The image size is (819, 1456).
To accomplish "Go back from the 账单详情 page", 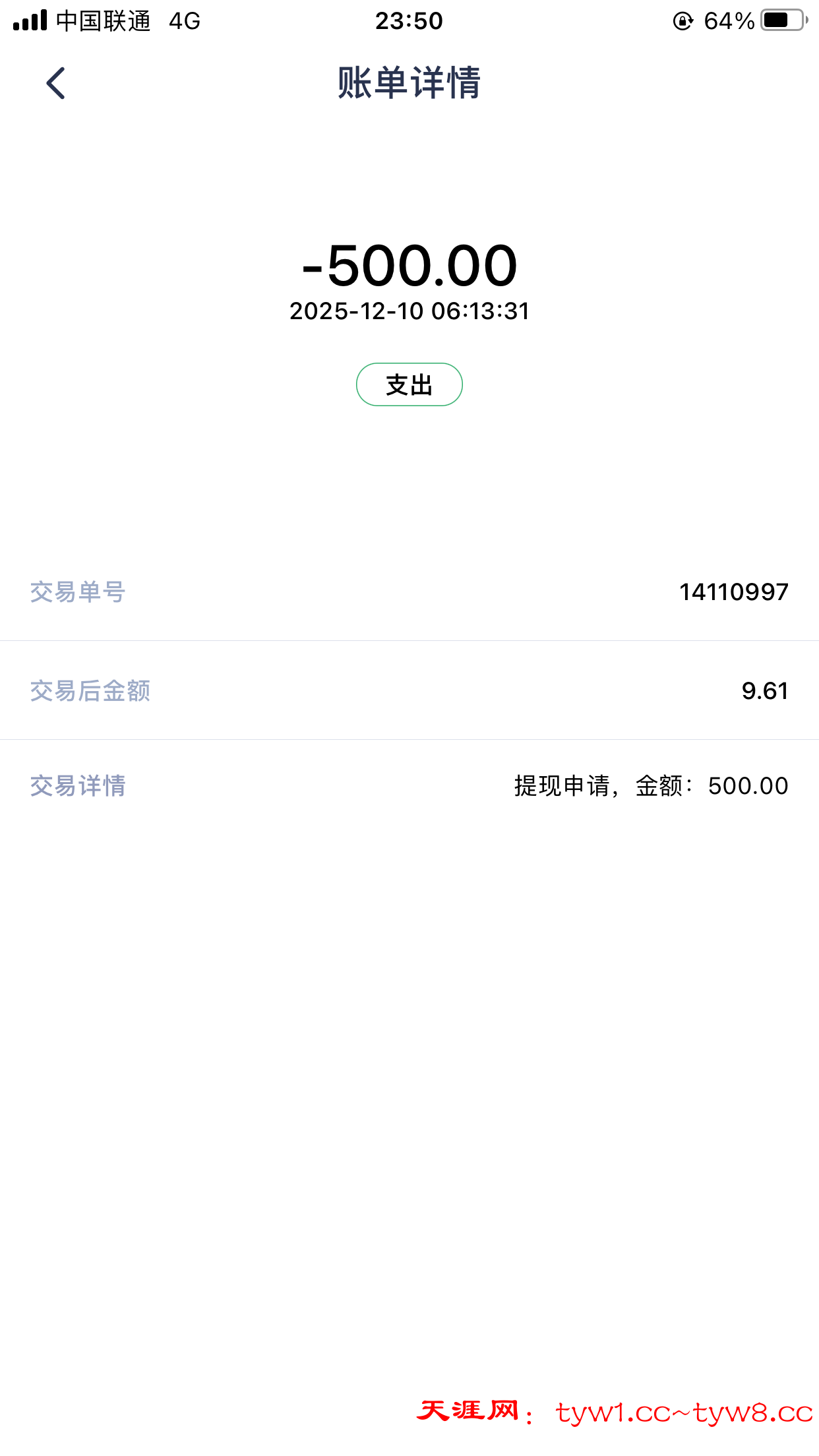I will [56, 83].
